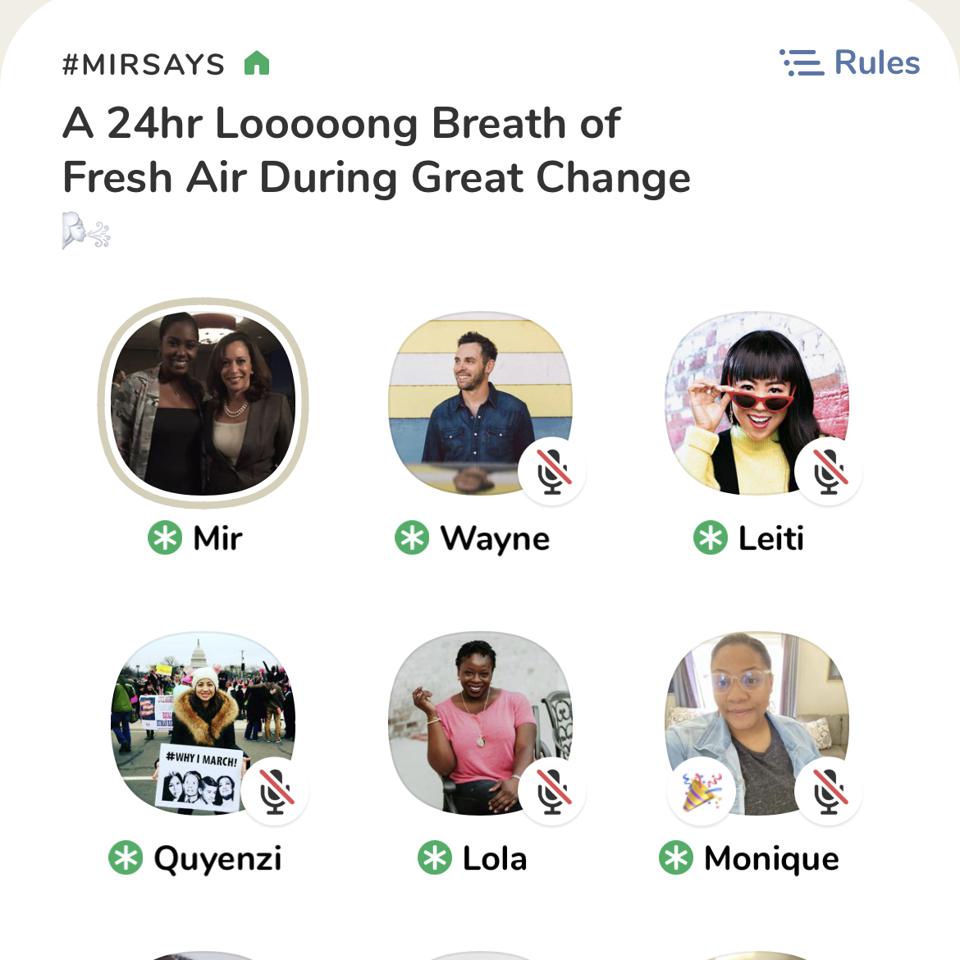
Task: Open Leiti's profile picture
Action: click(756, 403)
